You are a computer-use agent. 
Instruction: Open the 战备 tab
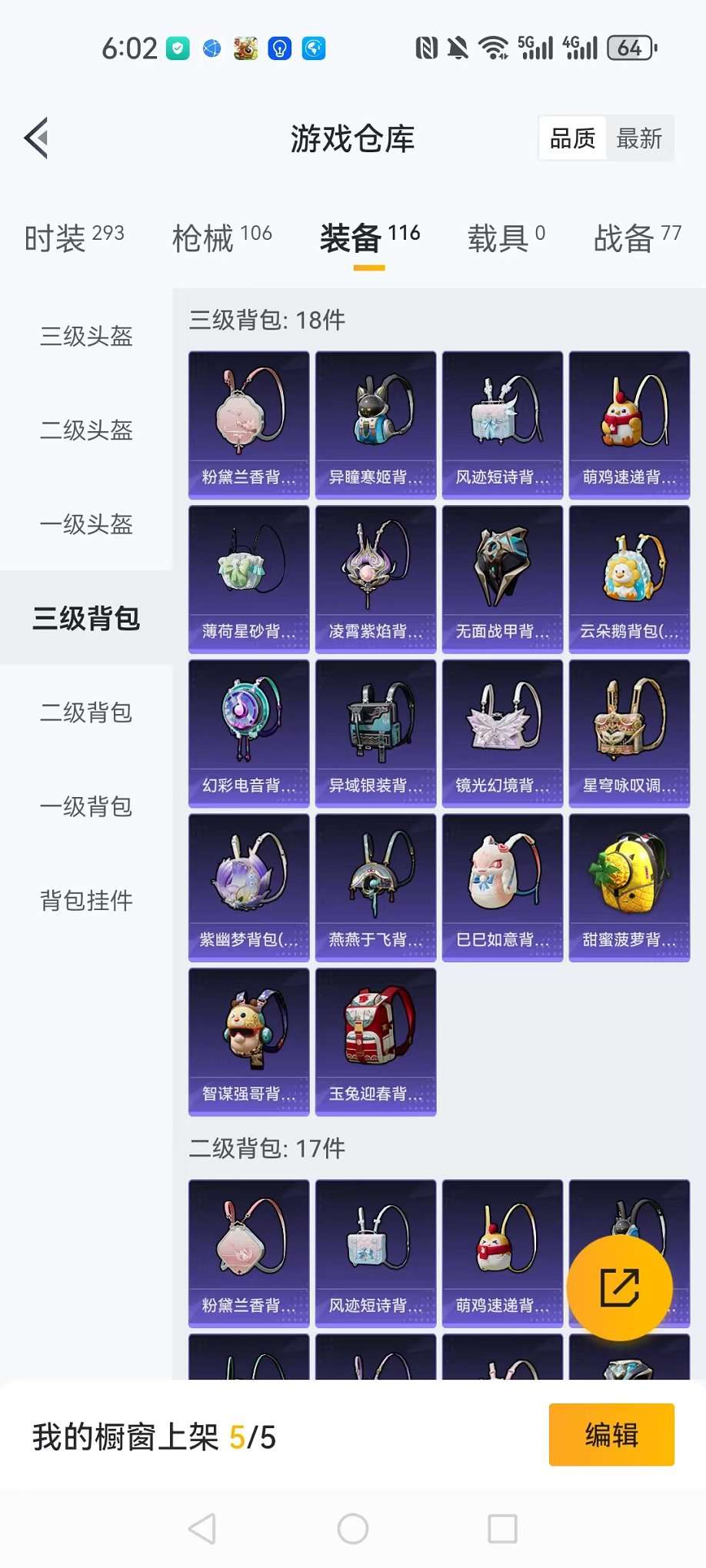pyautogui.click(x=638, y=238)
